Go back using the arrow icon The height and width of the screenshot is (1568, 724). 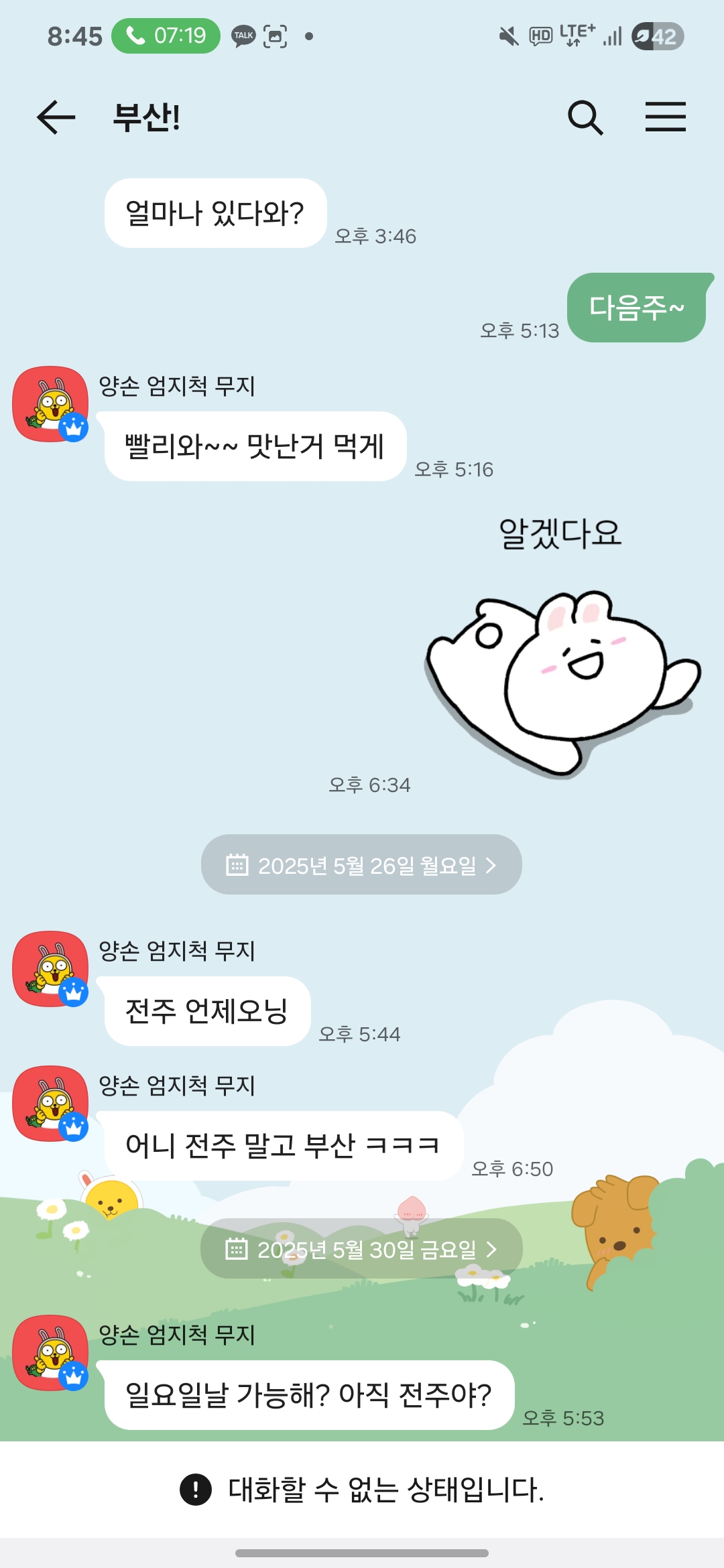tap(56, 118)
